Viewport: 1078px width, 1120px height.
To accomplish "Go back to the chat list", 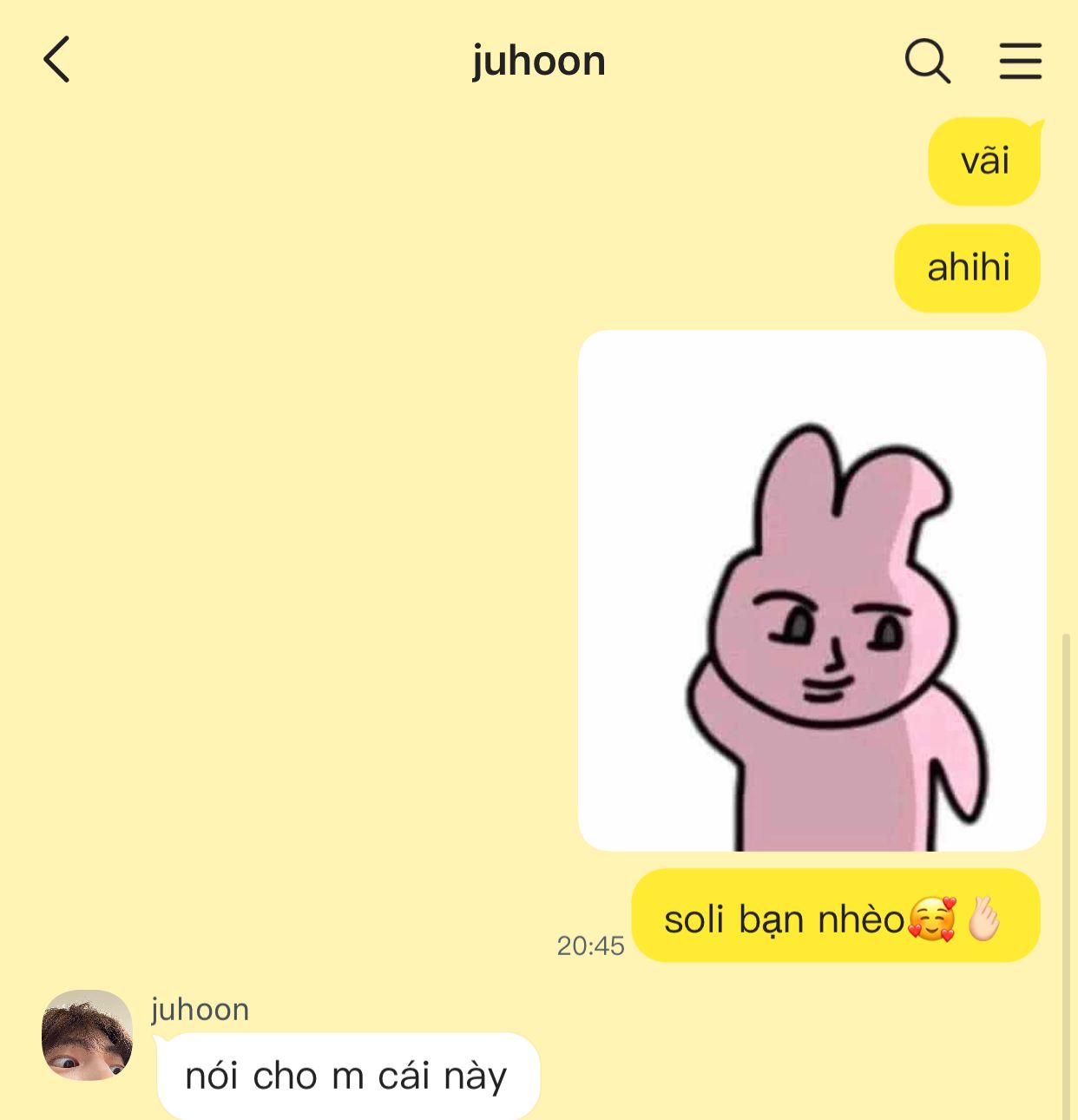I will point(57,60).
